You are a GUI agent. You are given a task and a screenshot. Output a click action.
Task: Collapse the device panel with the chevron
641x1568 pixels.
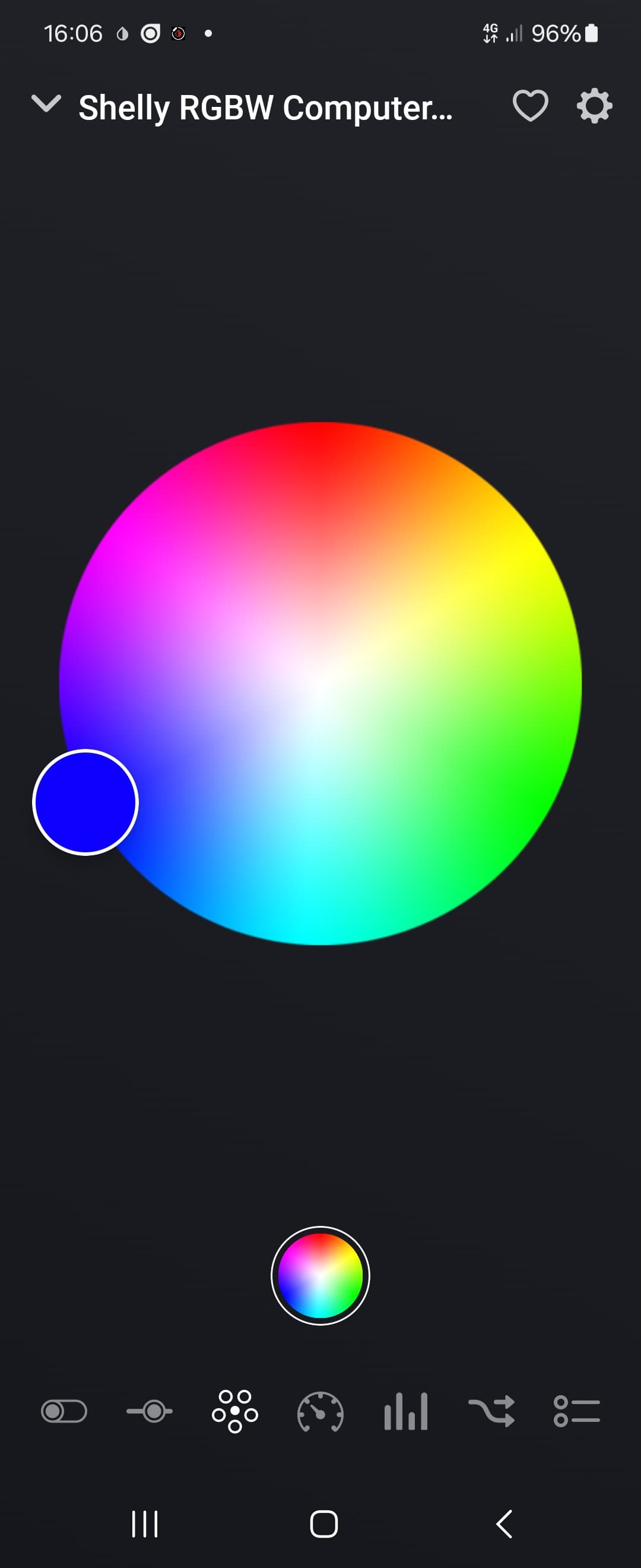coord(46,105)
